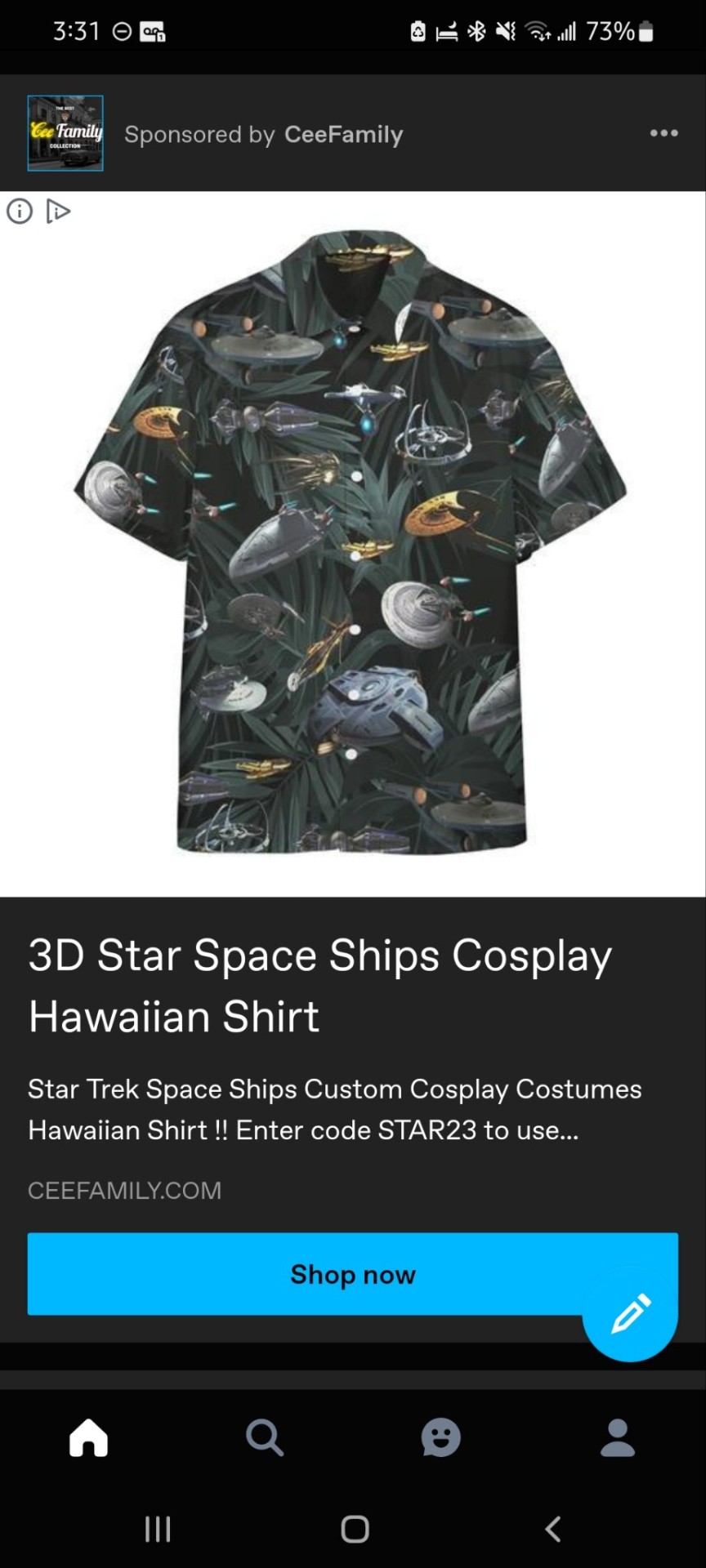Open the CEEFAMILY.COM link
The image size is (706, 1568).
[x=124, y=1190]
